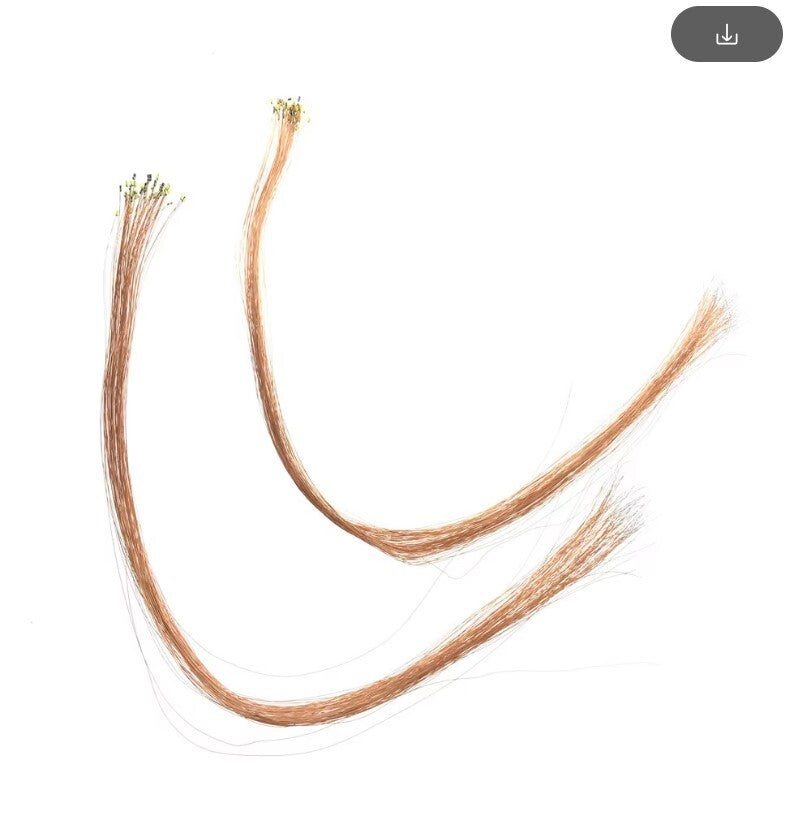Download this product image

tap(726, 35)
